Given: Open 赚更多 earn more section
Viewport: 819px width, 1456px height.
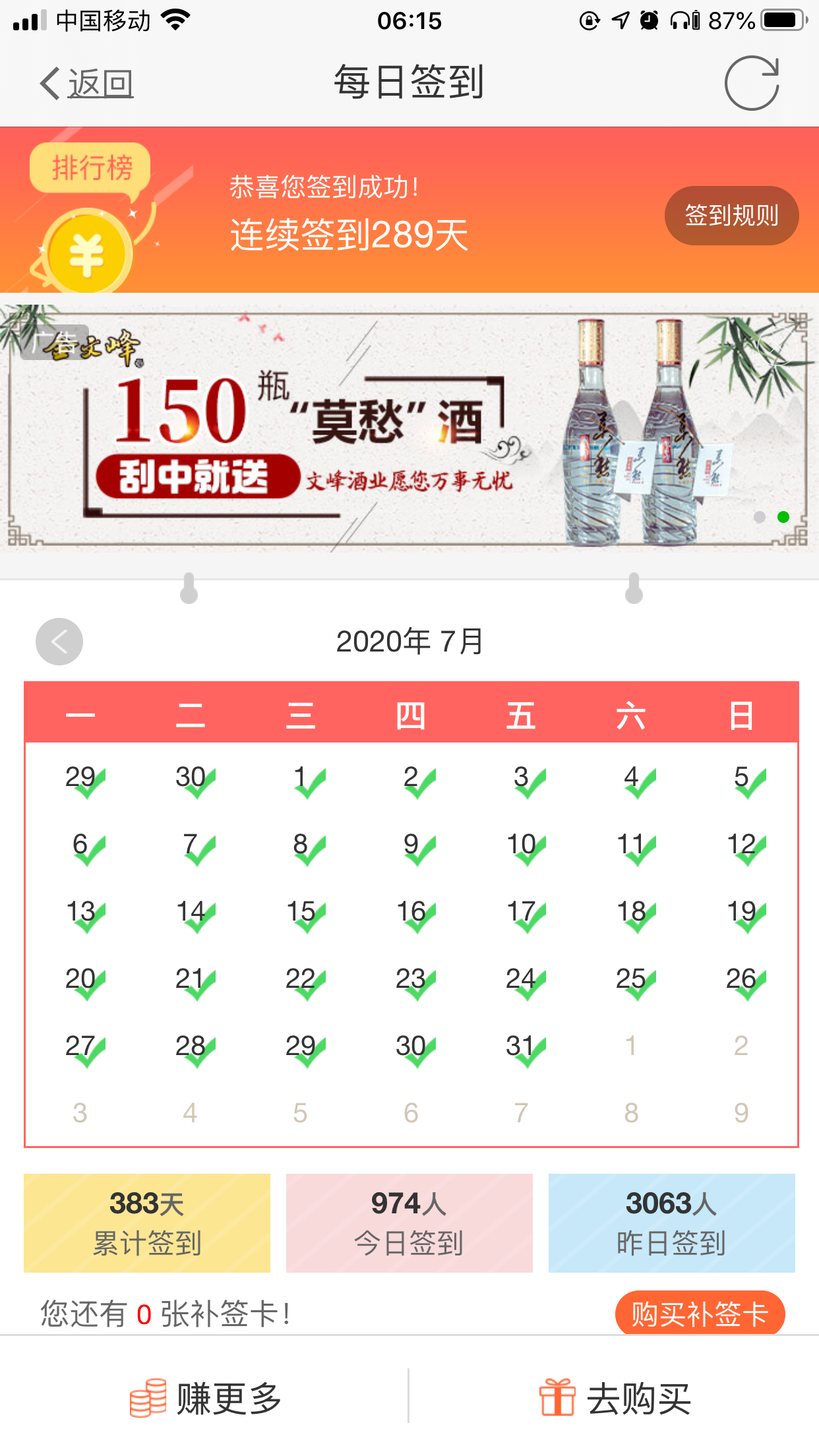Looking at the screenshot, I should (206, 1398).
